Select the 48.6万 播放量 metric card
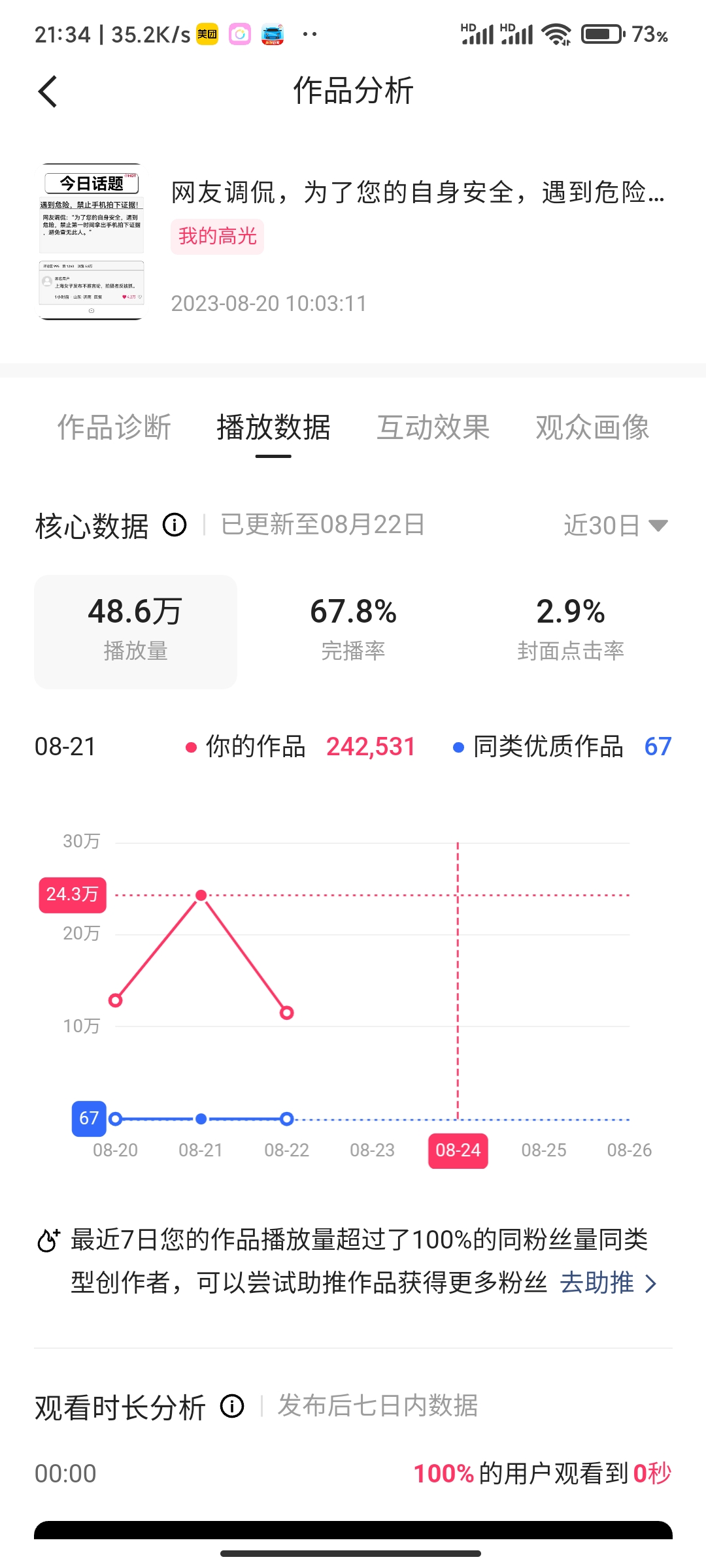 [135, 632]
